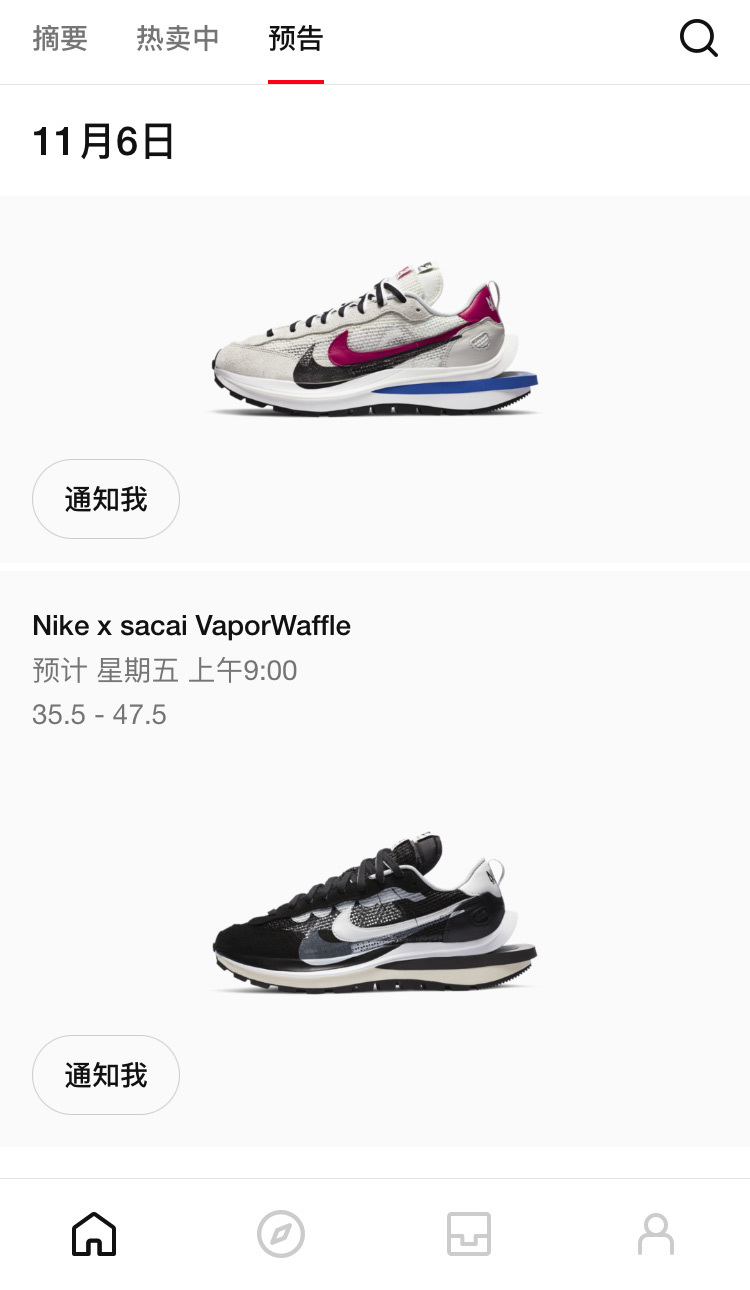This screenshot has height=1290, width=750.
Task: Select the 预告 tab
Action: pyautogui.click(x=296, y=39)
